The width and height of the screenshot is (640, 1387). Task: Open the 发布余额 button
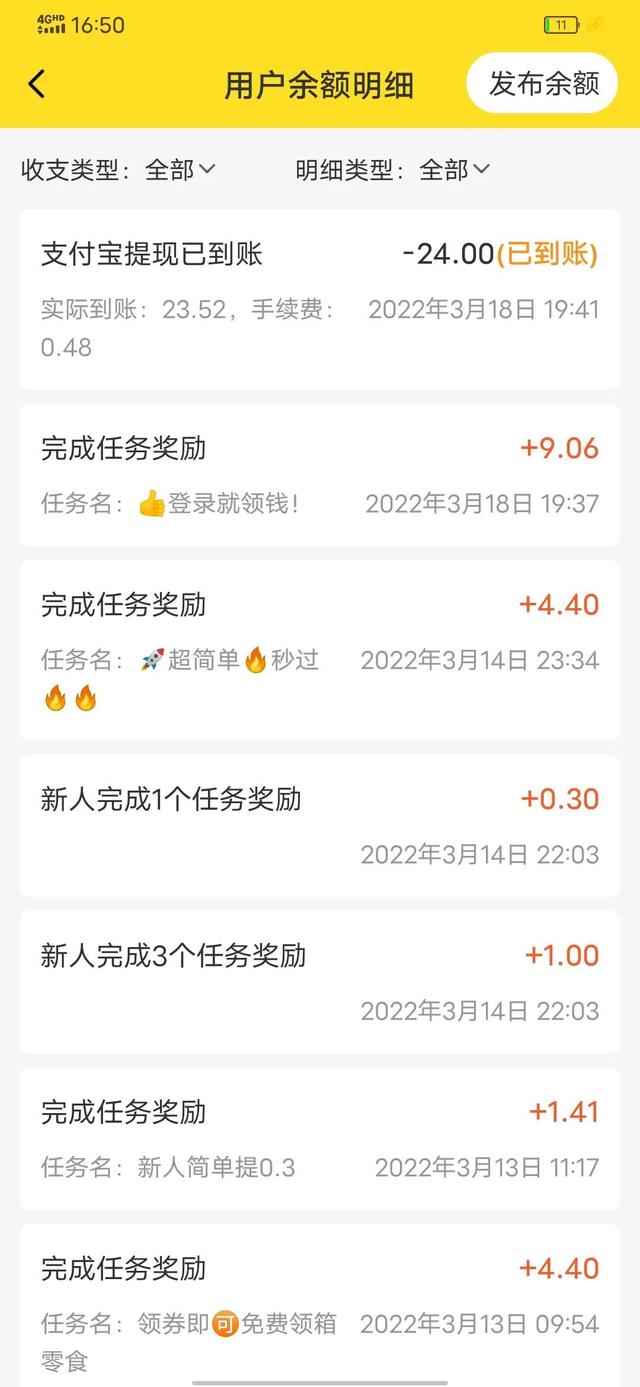[543, 83]
